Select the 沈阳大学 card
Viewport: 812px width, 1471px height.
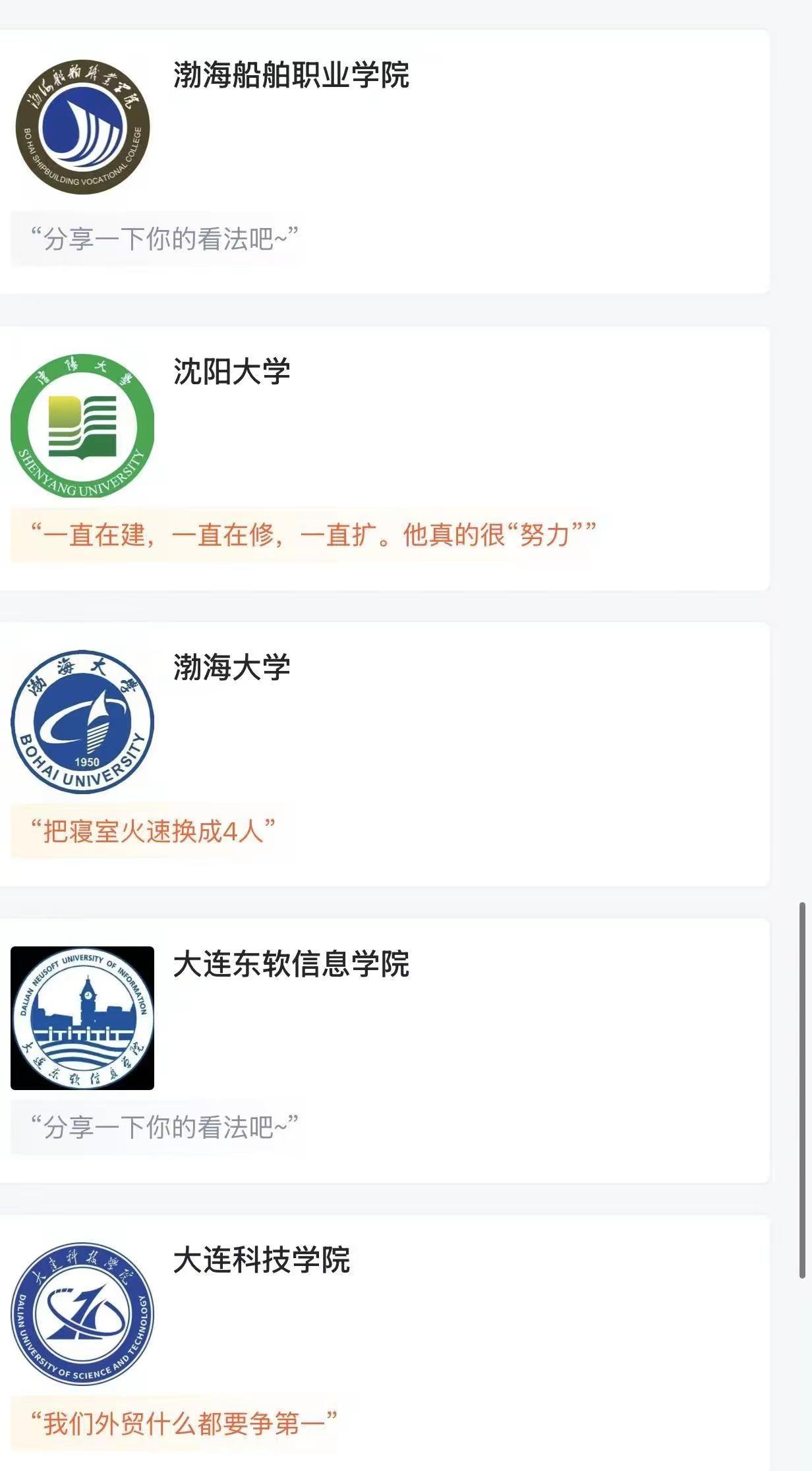(x=395, y=455)
